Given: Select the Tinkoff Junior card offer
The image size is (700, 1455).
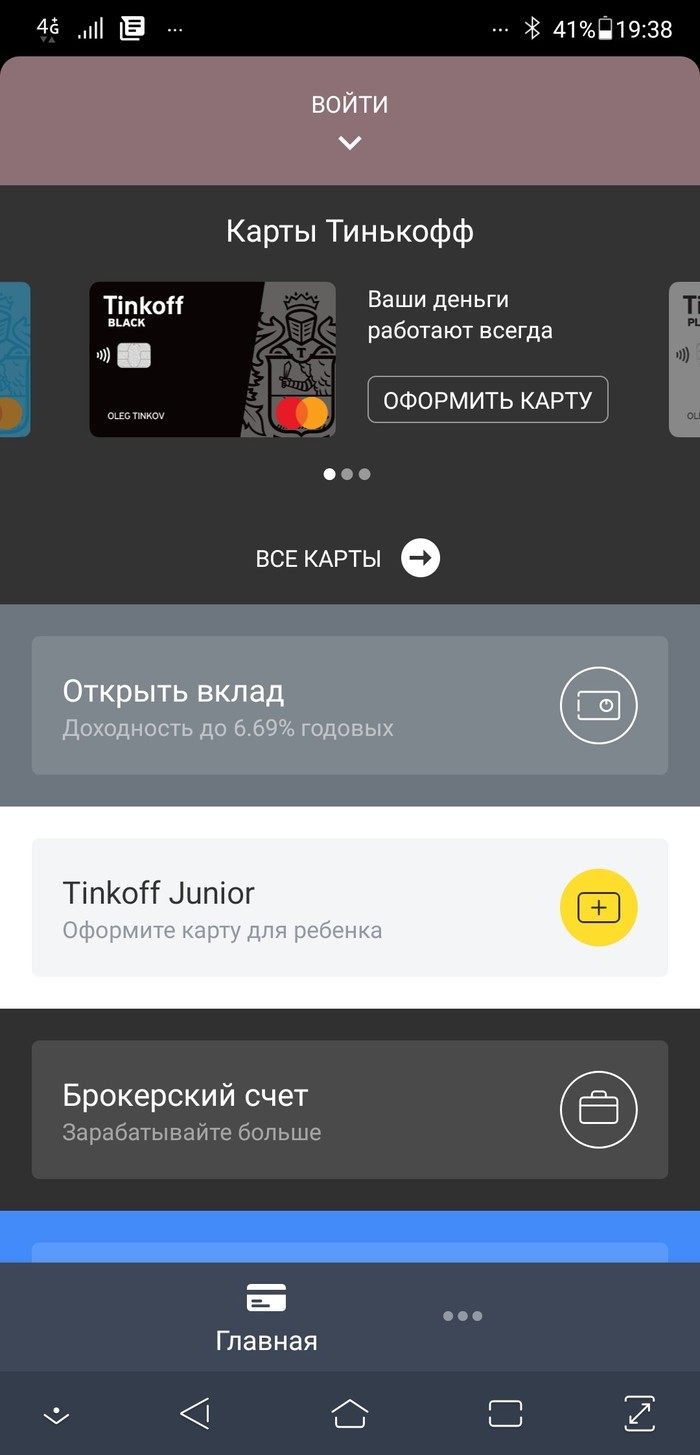Looking at the screenshot, I should point(349,907).
